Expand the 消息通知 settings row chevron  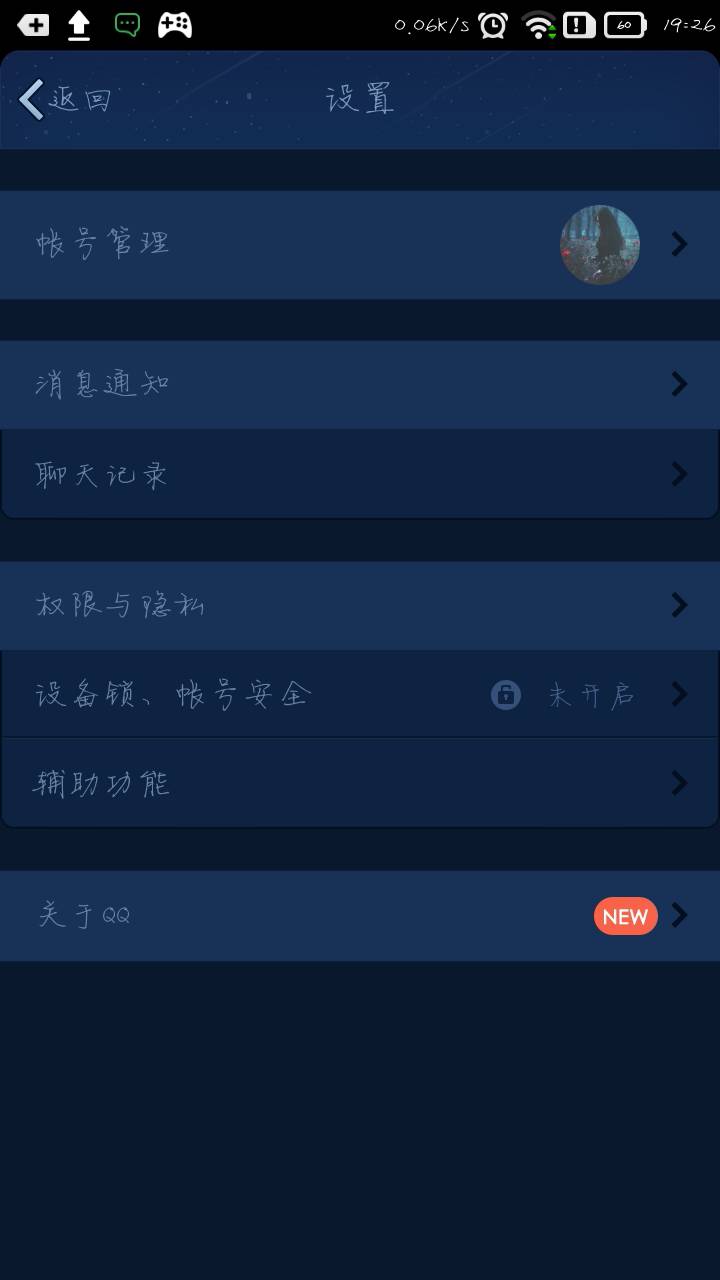coord(679,384)
